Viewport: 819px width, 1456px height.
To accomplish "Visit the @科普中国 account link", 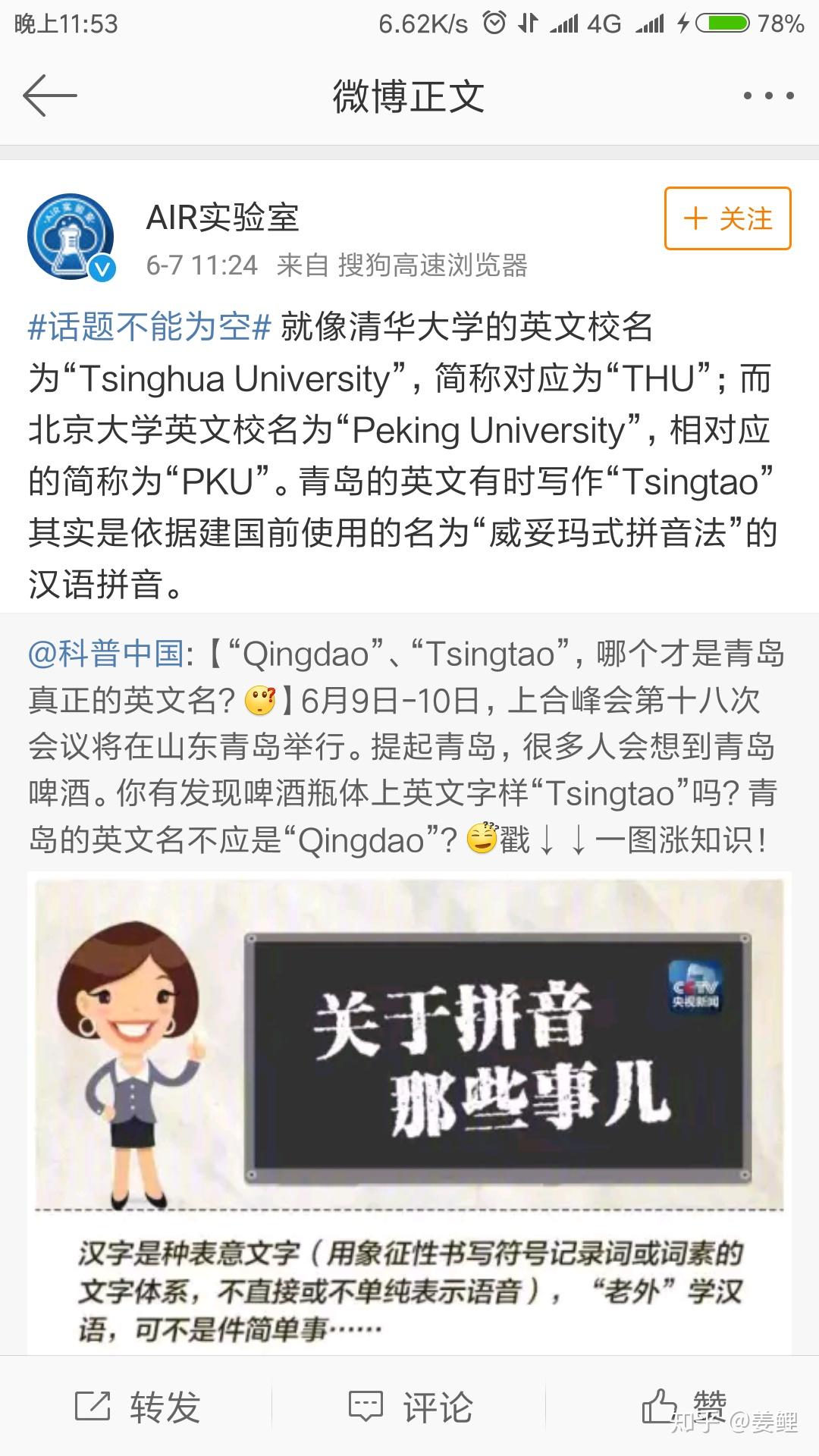I will pyautogui.click(x=105, y=654).
